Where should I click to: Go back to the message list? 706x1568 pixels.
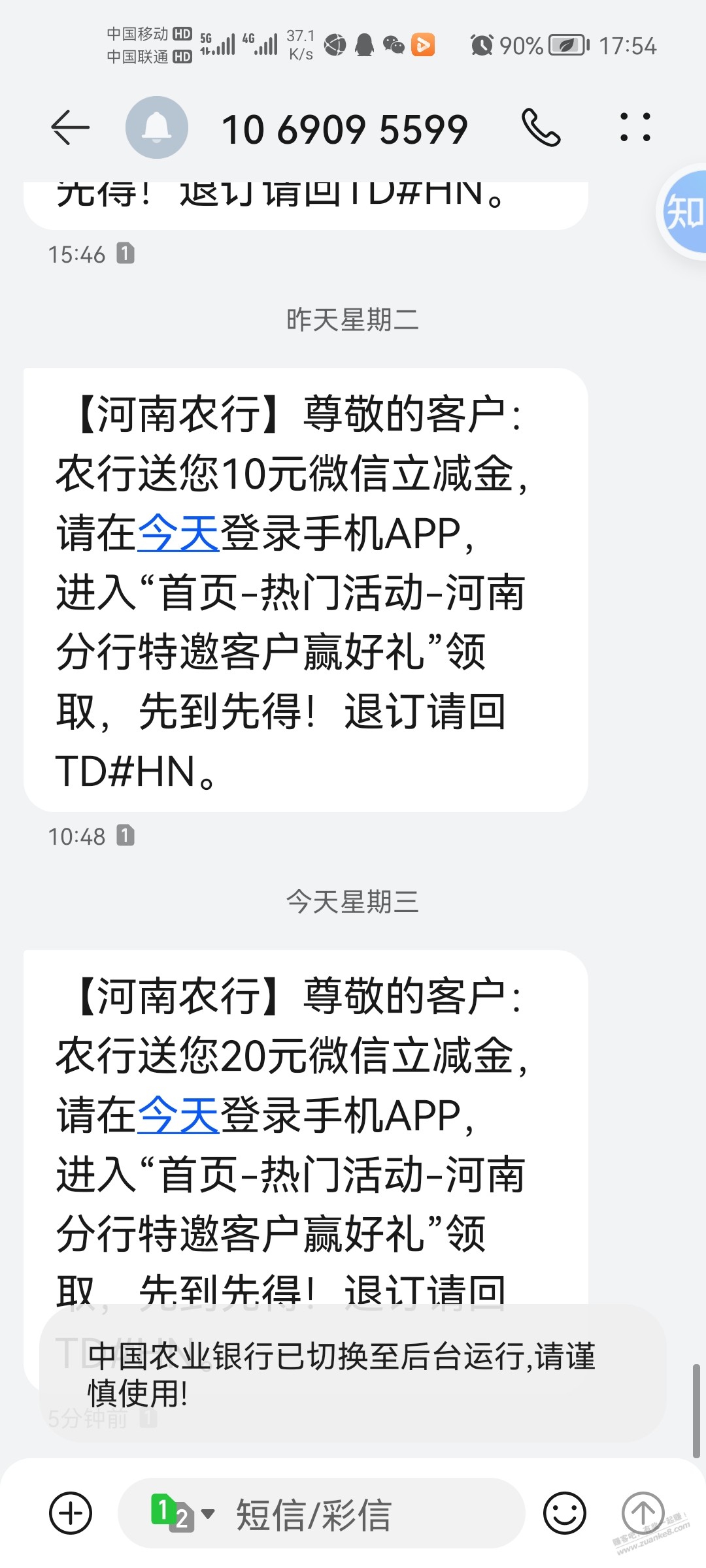70,127
